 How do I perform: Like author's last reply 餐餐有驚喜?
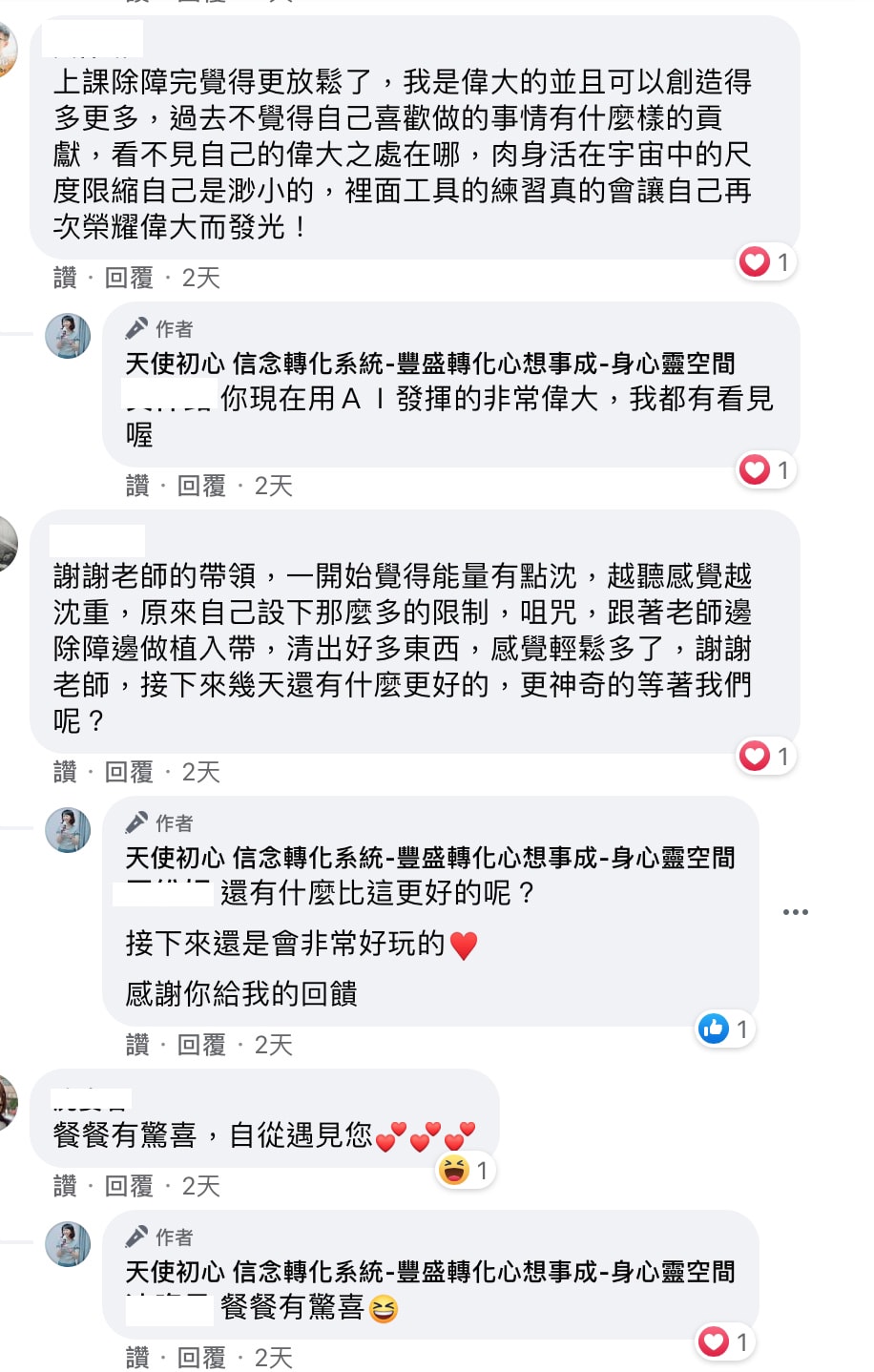[x=137, y=1357]
